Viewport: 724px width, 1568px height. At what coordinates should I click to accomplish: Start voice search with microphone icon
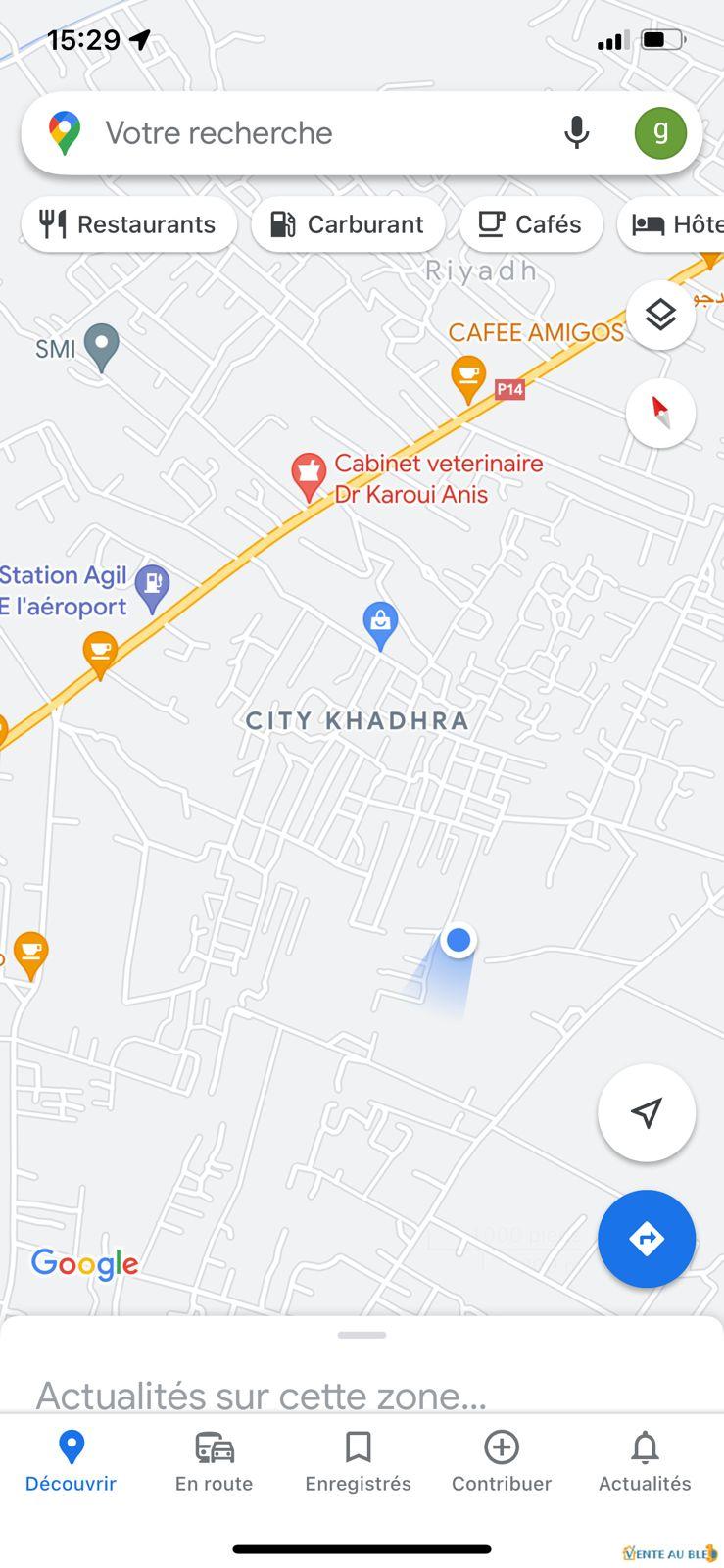pos(577,133)
